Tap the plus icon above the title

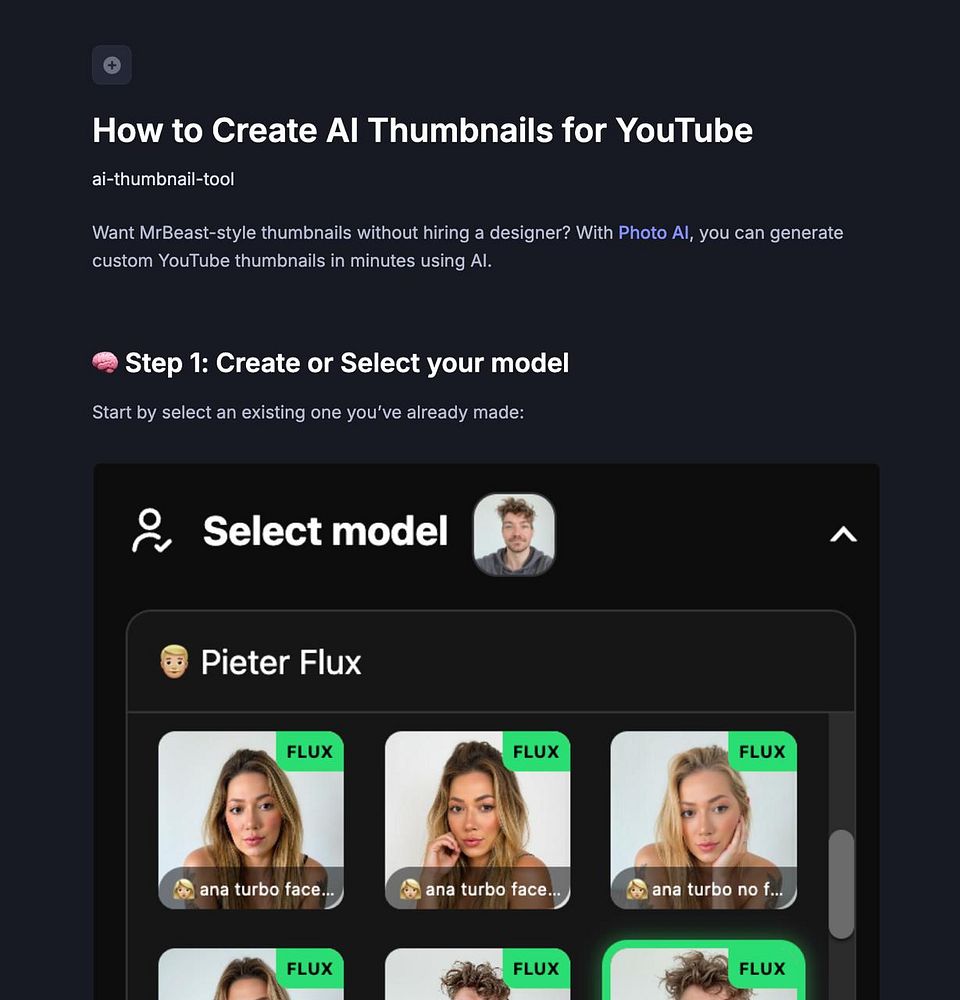pos(112,65)
